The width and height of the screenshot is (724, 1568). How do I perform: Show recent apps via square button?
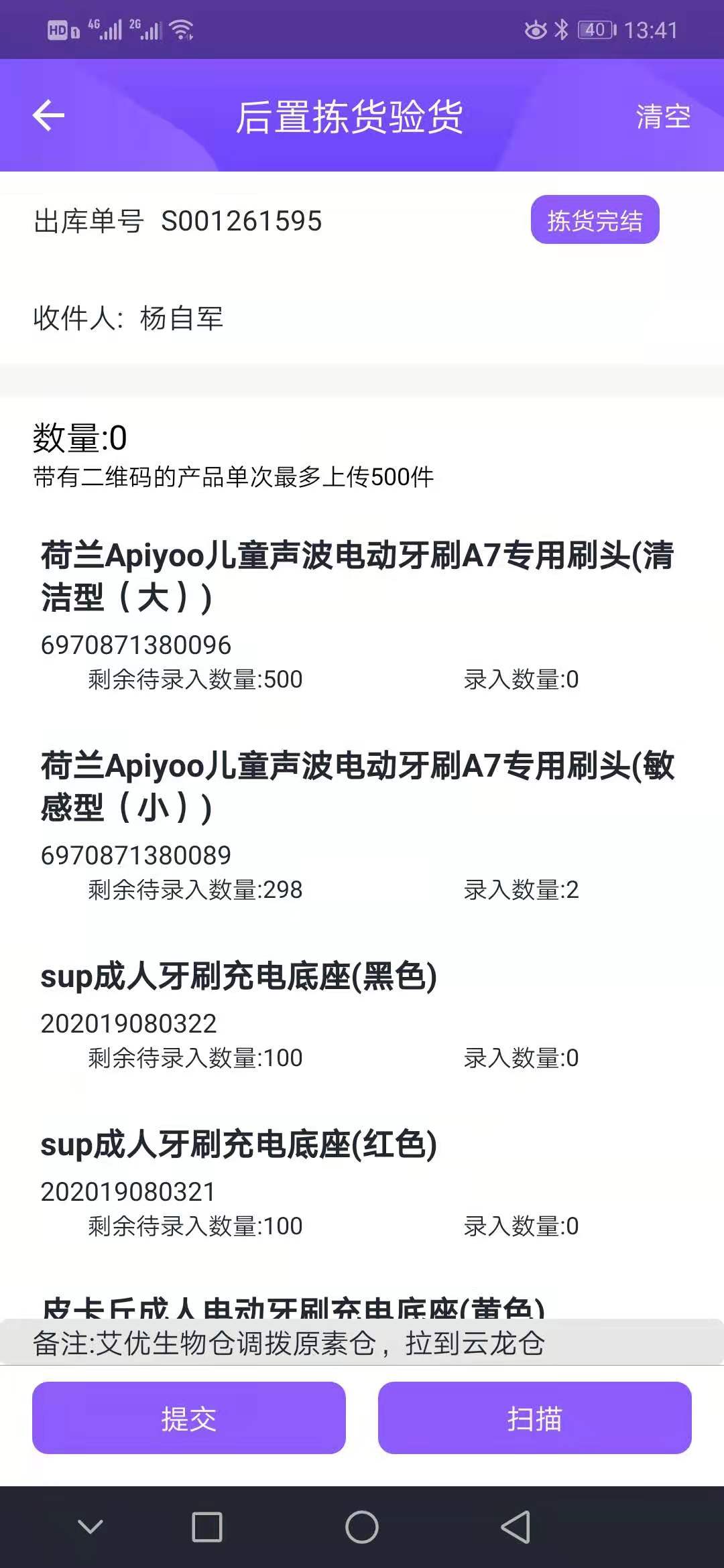[207, 1528]
